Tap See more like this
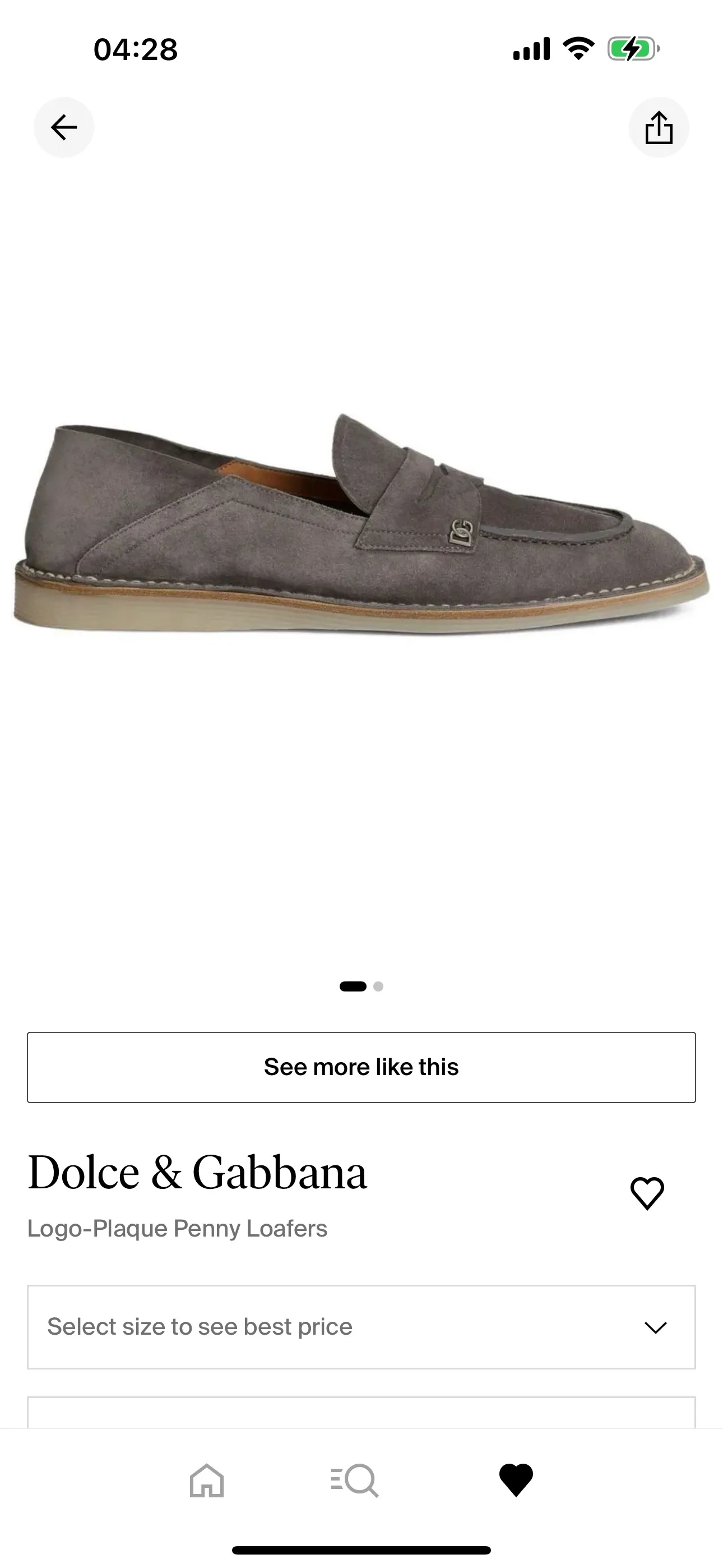 (x=361, y=1067)
